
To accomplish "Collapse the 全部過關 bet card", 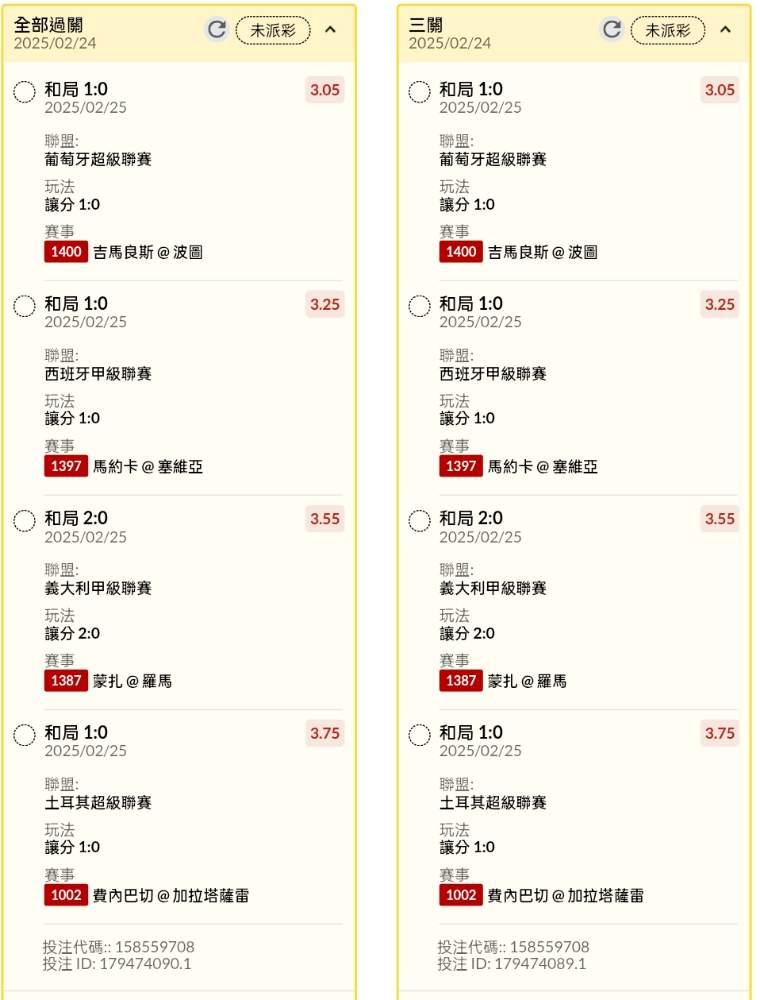I will [330, 29].
